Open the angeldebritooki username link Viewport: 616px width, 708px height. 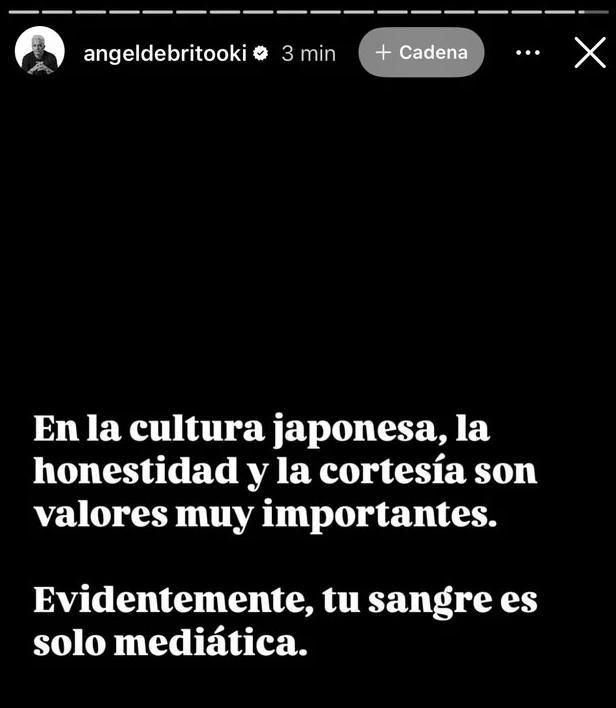[164, 53]
